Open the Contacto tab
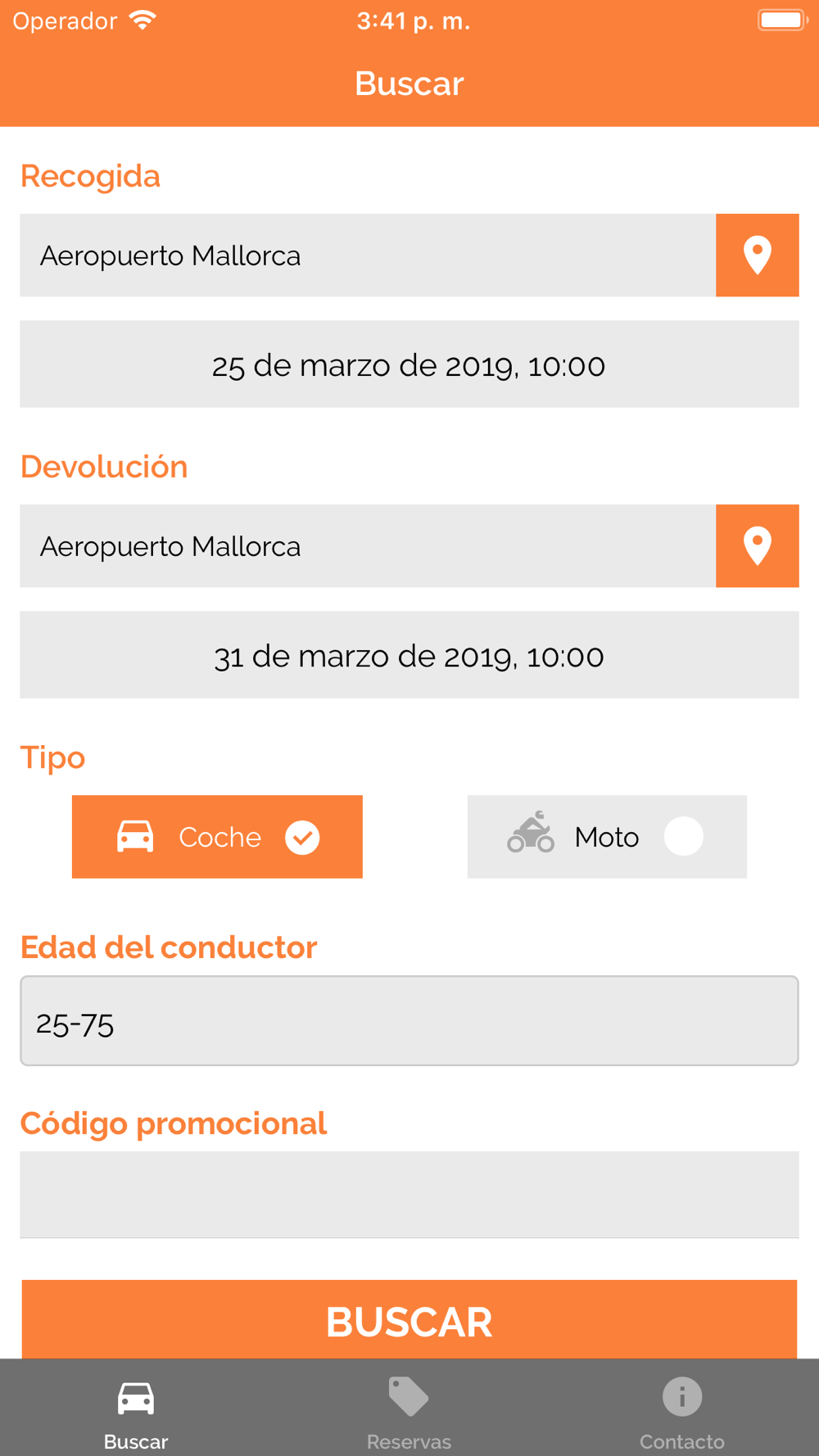 682,1413
